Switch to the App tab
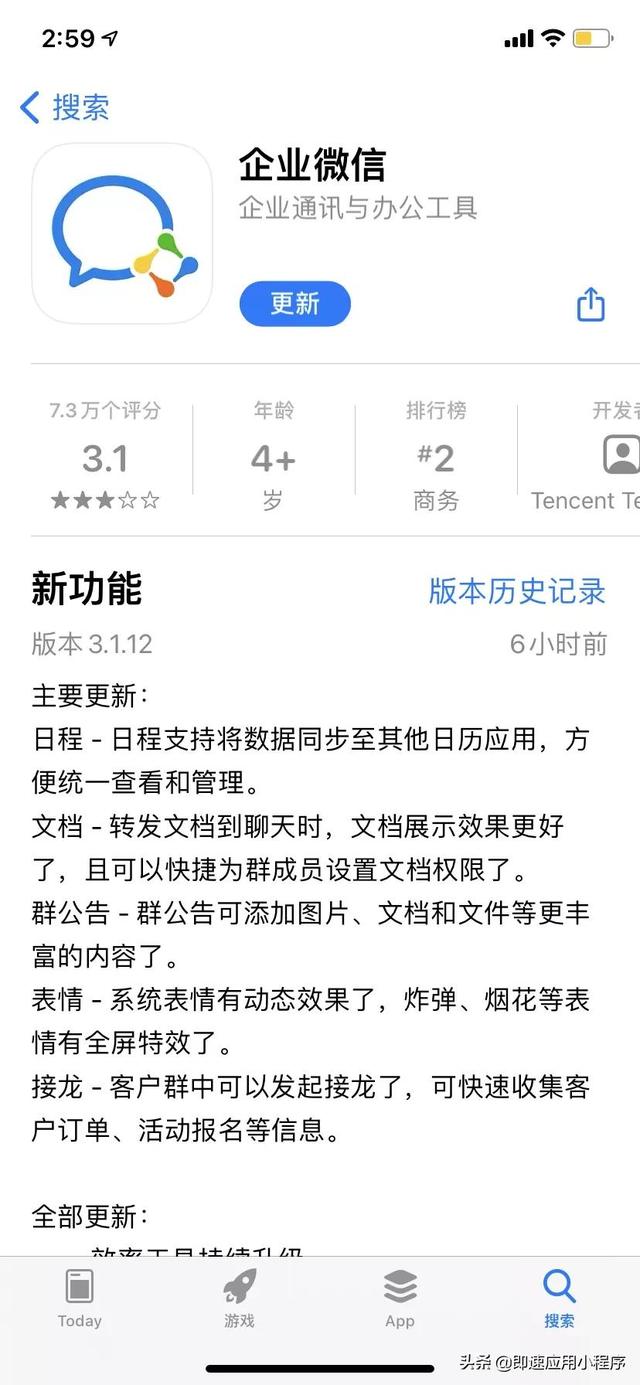The image size is (640, 1385). [400, 1298]
